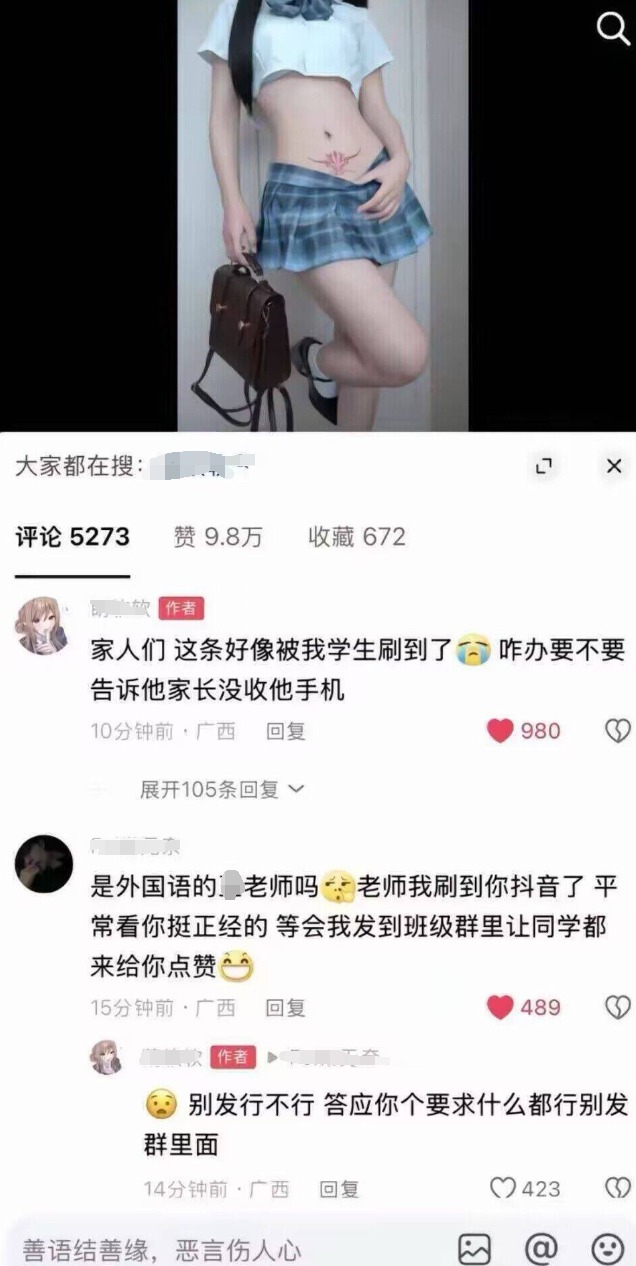This screenshot has width=636, height=1266.
Task: Mention a user with the @ icon
Action: coord(541,1247)
